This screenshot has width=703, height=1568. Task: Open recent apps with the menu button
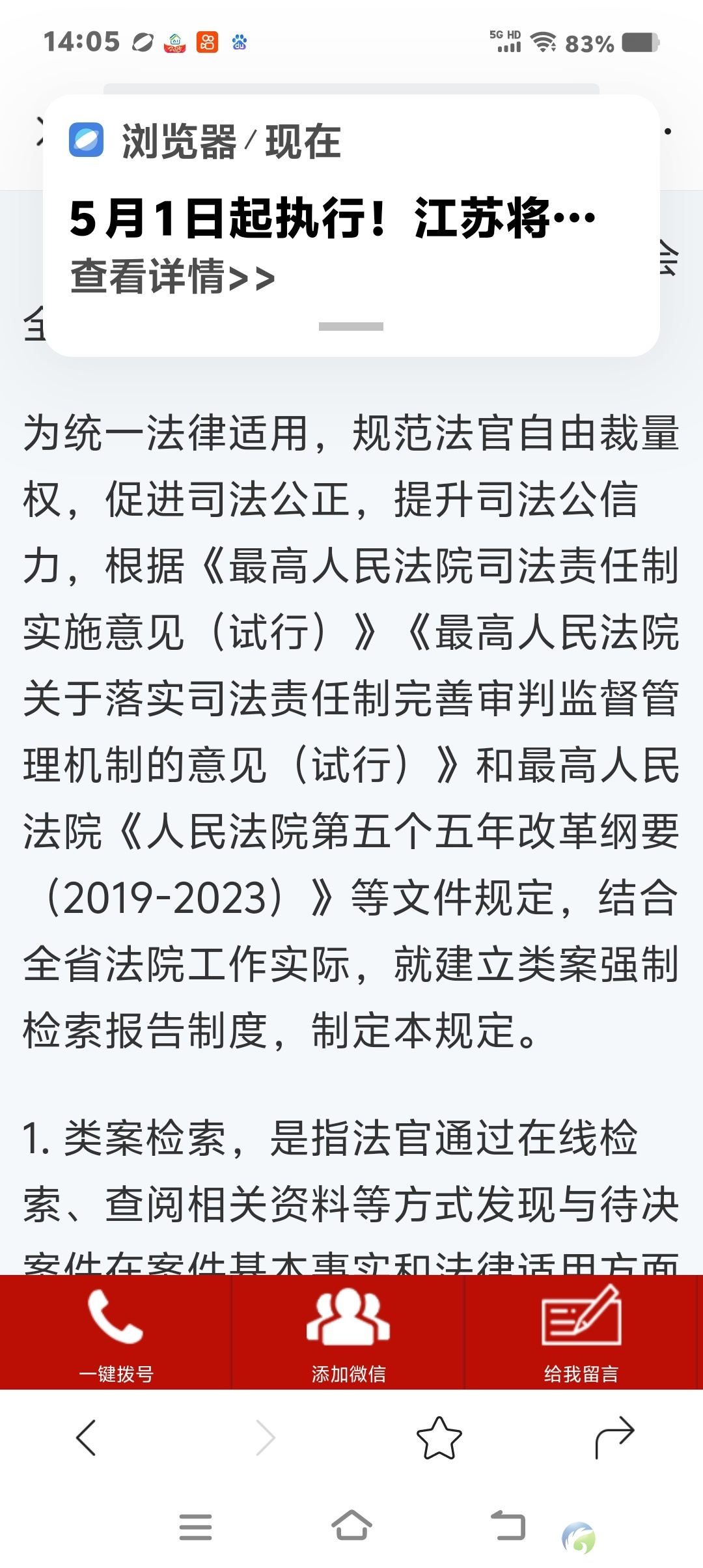click(x=195, y=1527)
